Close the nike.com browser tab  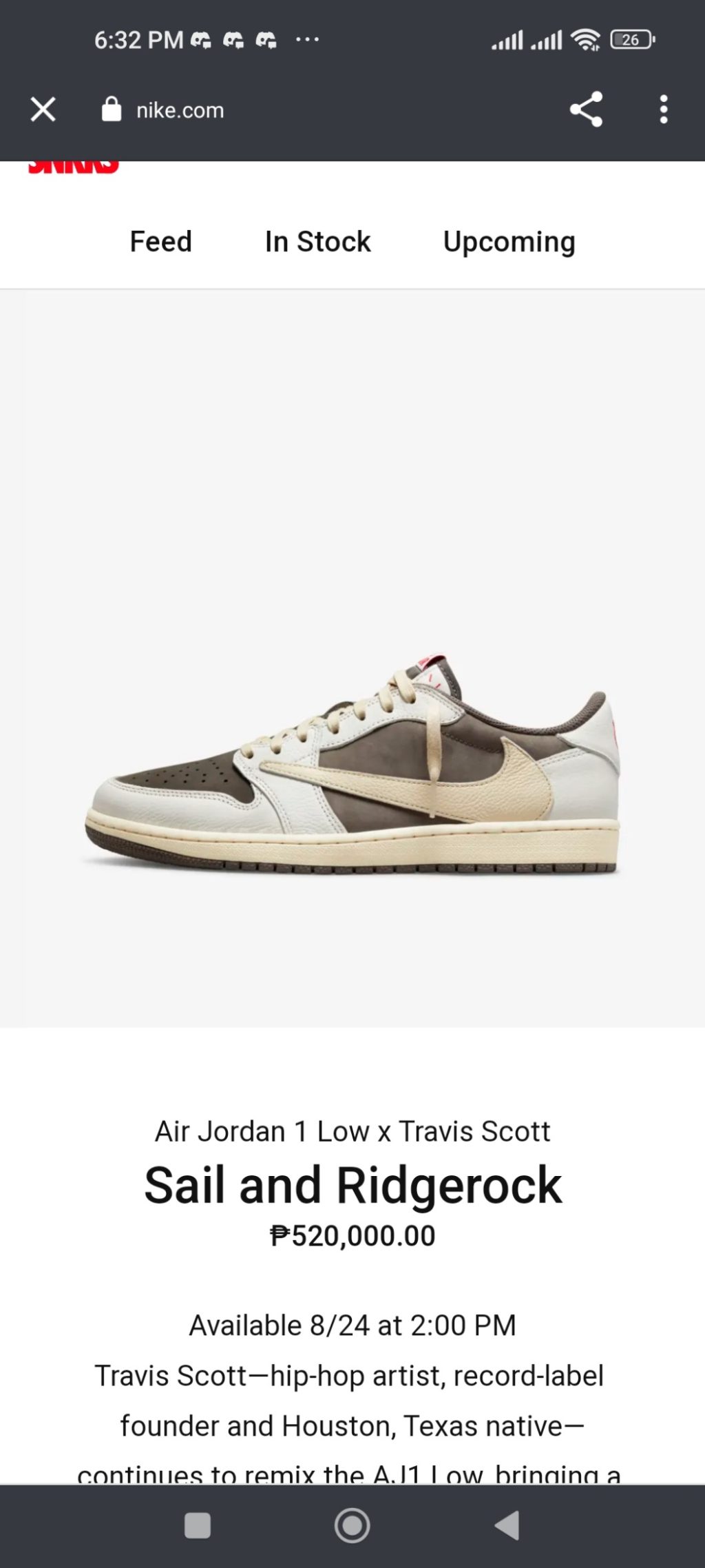click(x=43, y=110)
